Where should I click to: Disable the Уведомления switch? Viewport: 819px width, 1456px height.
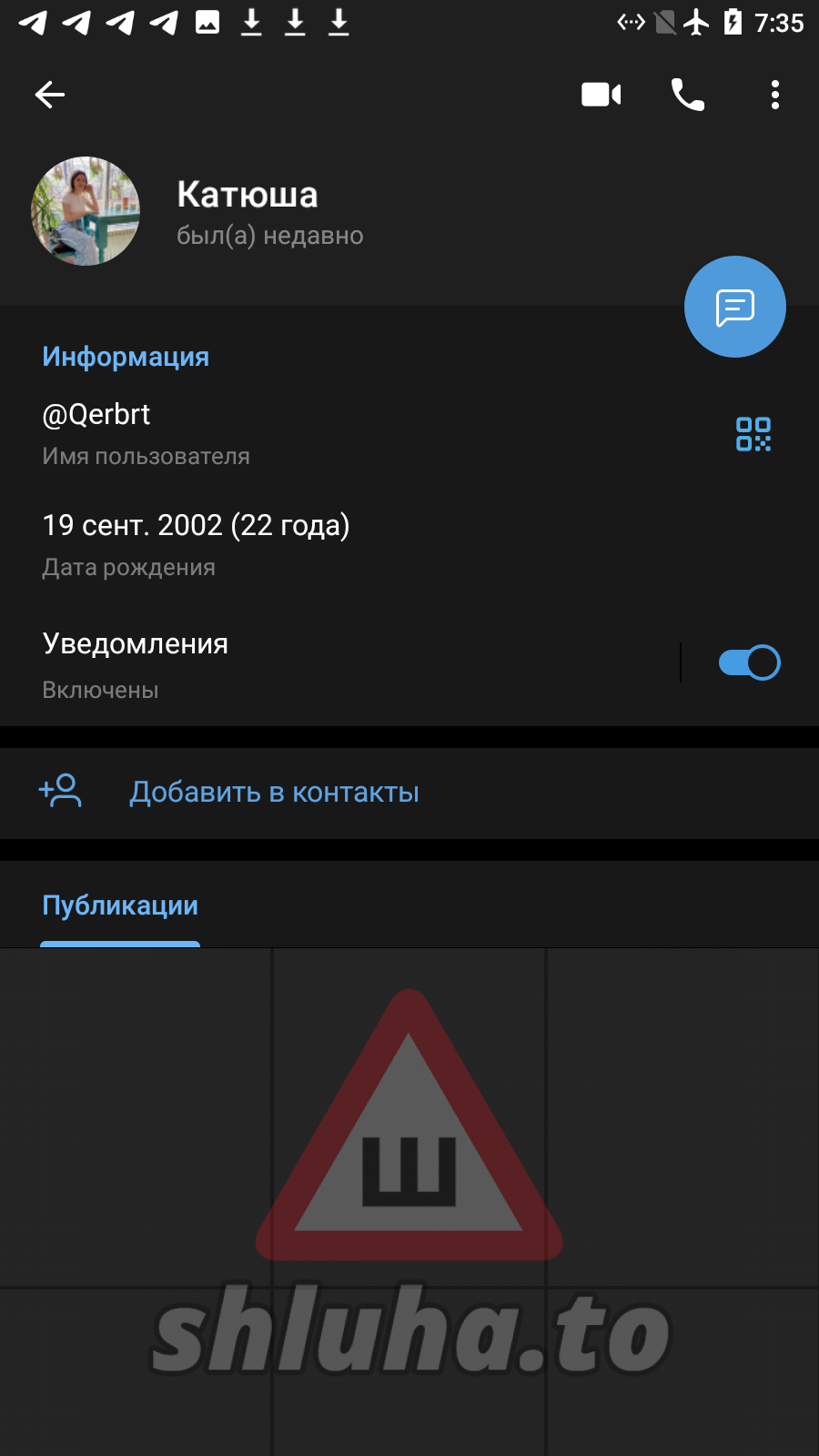(x=749, y=662)
